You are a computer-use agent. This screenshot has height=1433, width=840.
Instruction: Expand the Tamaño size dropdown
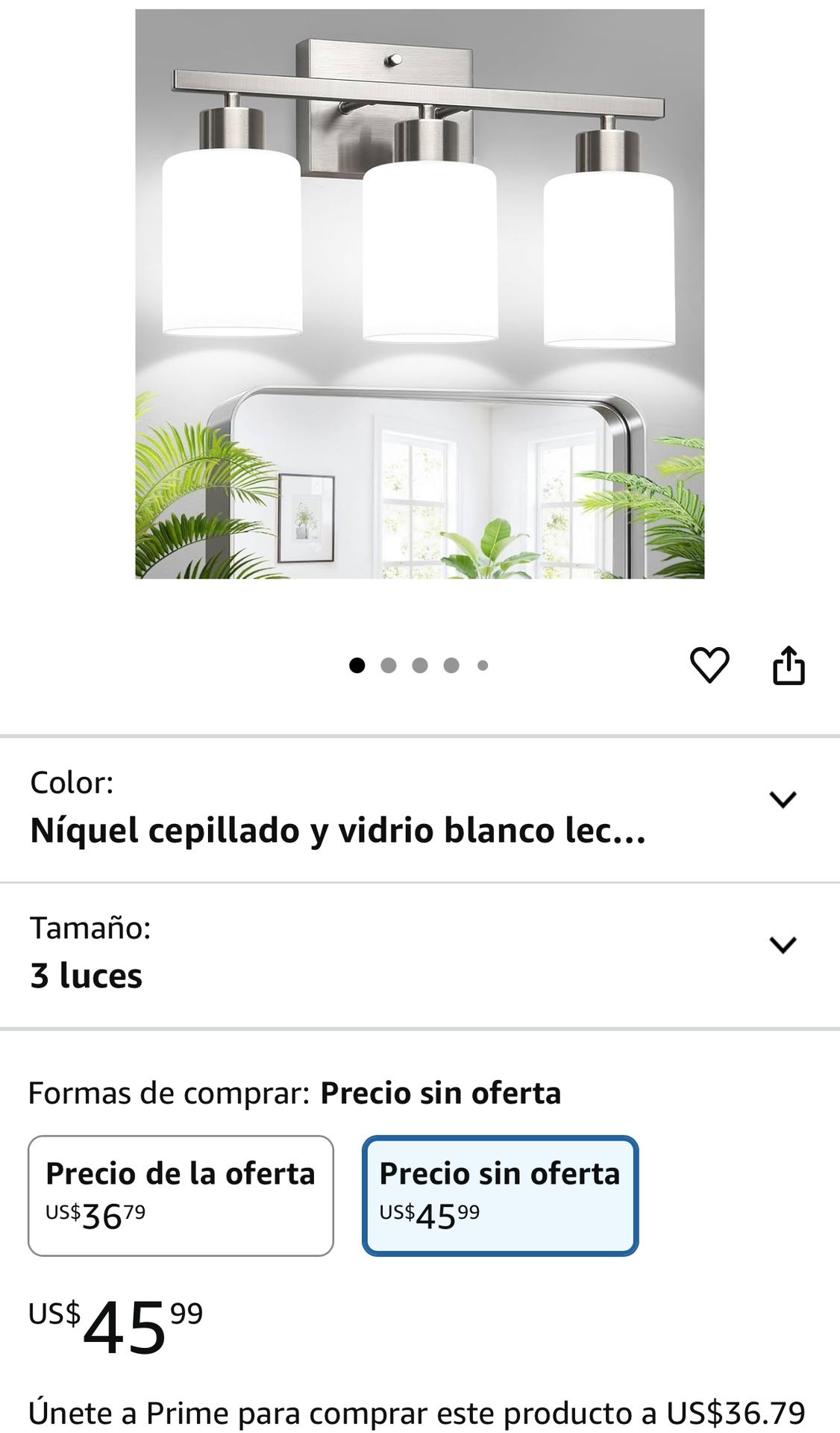coord(783,946)
